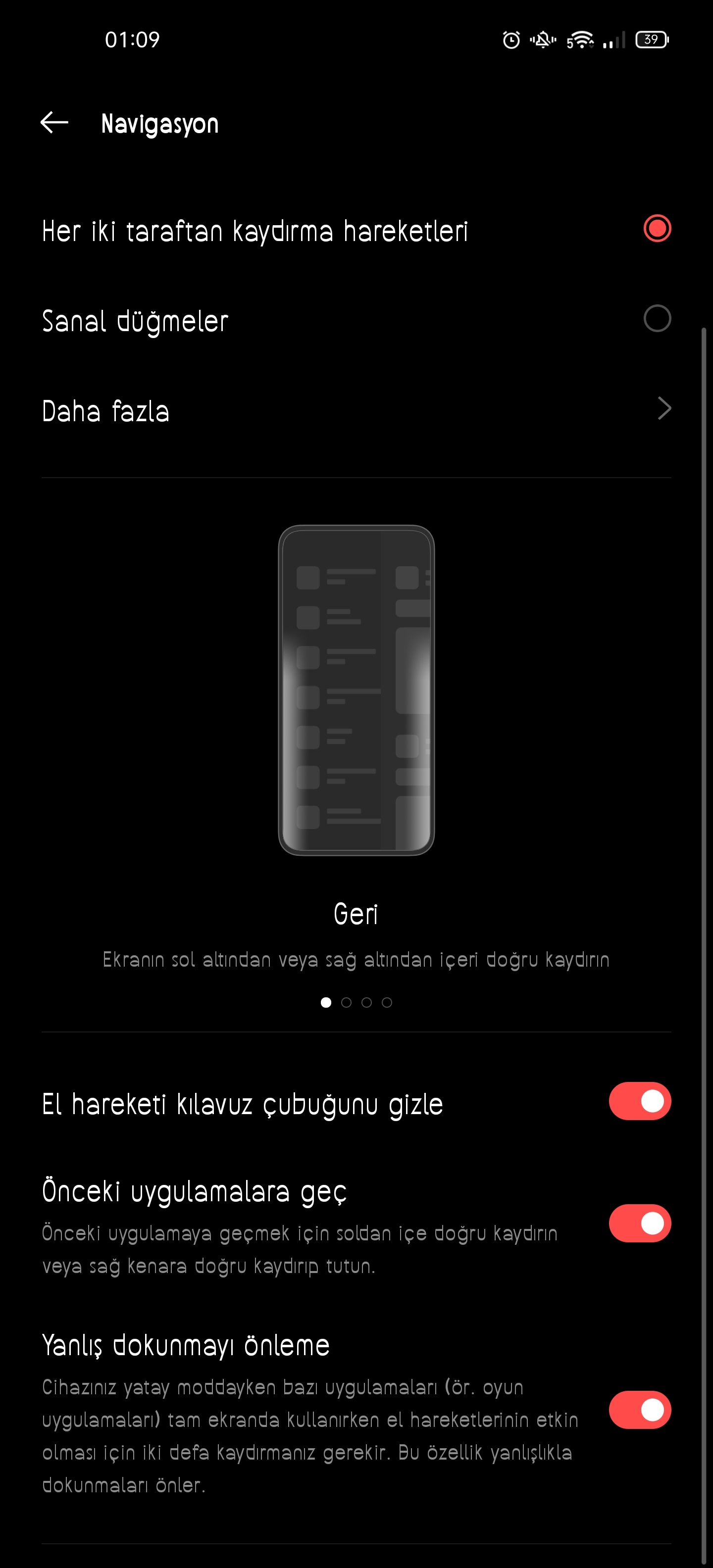Screen dimensions: 713x1568
Task: Go back from the Navigasyon screen
Action: (54, 122)
